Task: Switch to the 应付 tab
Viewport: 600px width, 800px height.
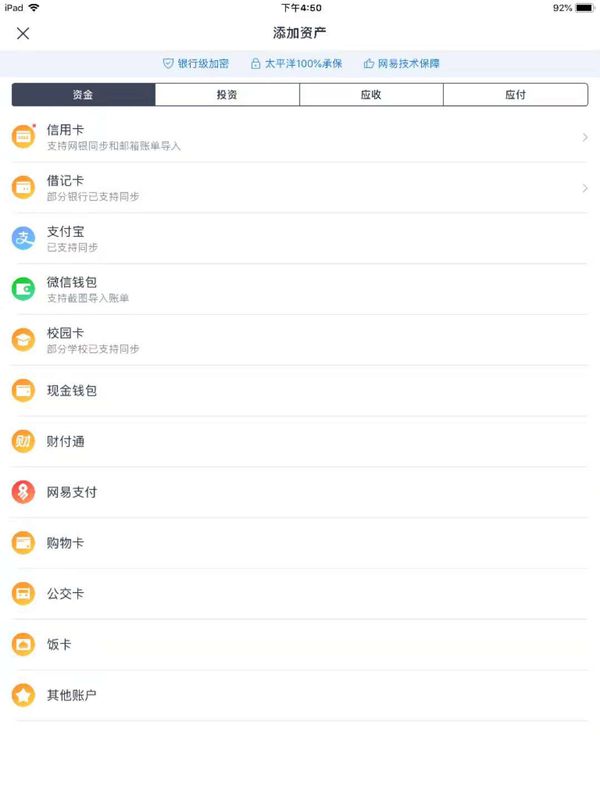Action: point(515,95)
